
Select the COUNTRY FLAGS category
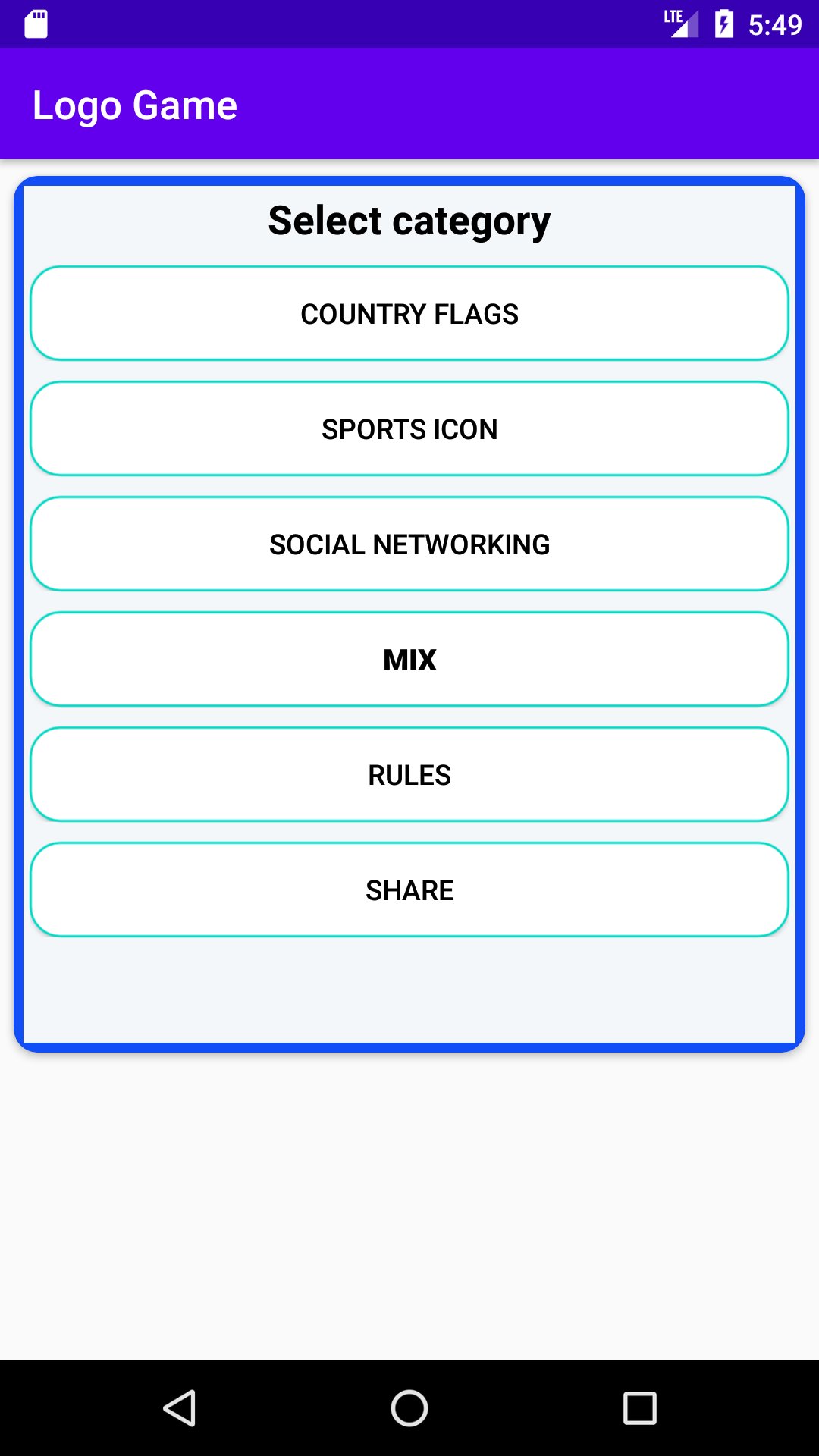coord(409,312)
